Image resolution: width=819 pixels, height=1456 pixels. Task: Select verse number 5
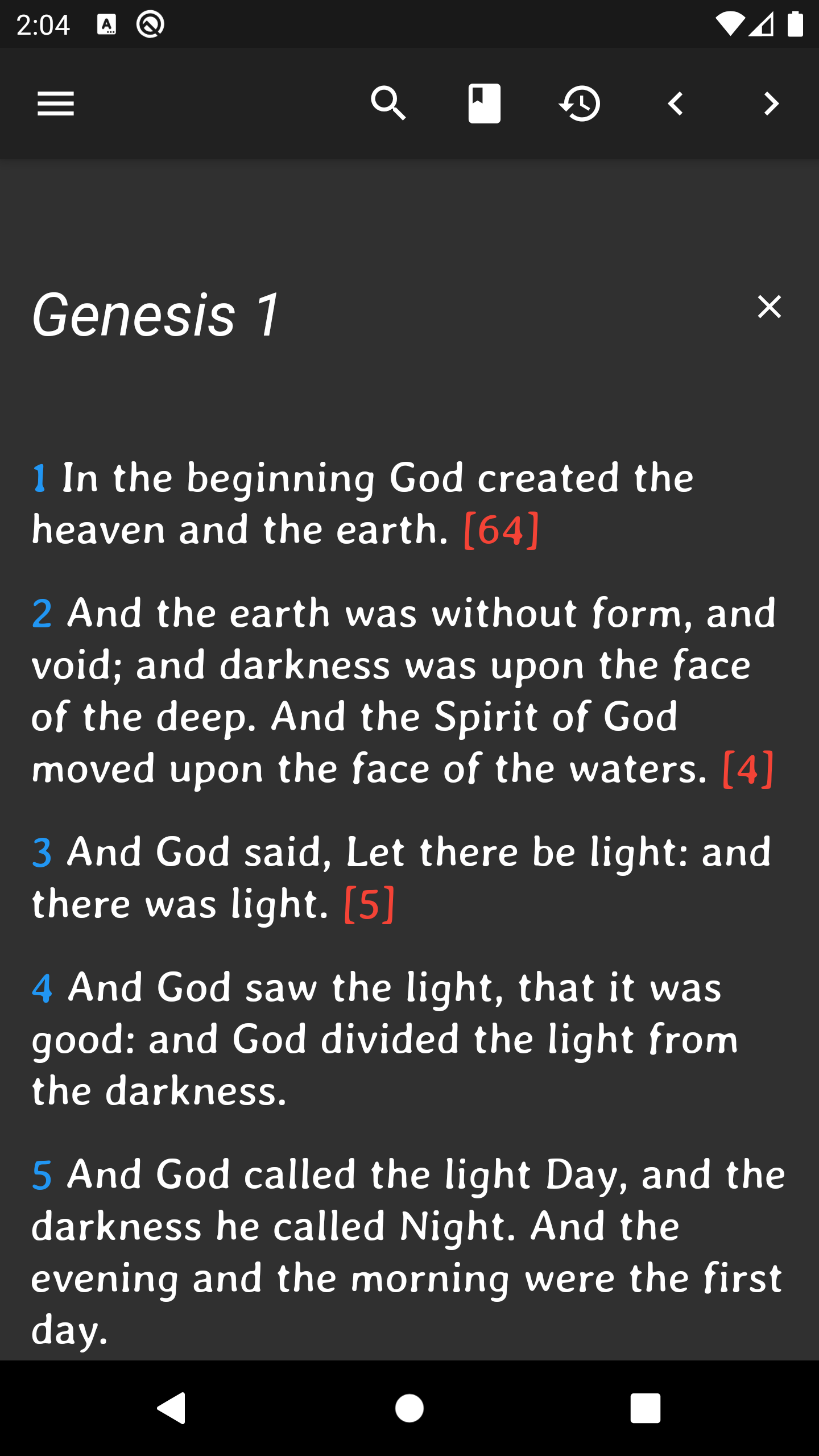click(x=42, y=1176)
